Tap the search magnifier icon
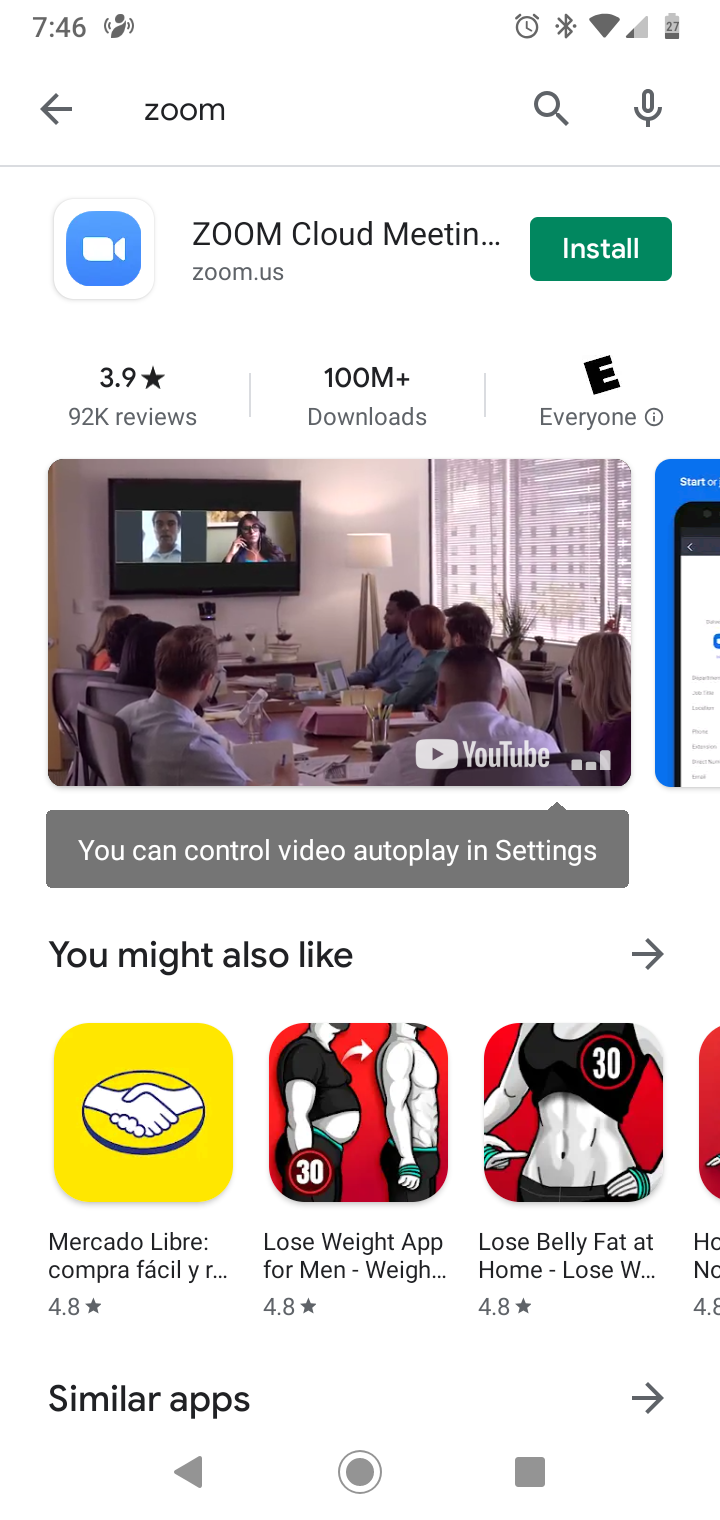Screen dimensions: 720x1520 pyautogui.click(x=550, y=108)
